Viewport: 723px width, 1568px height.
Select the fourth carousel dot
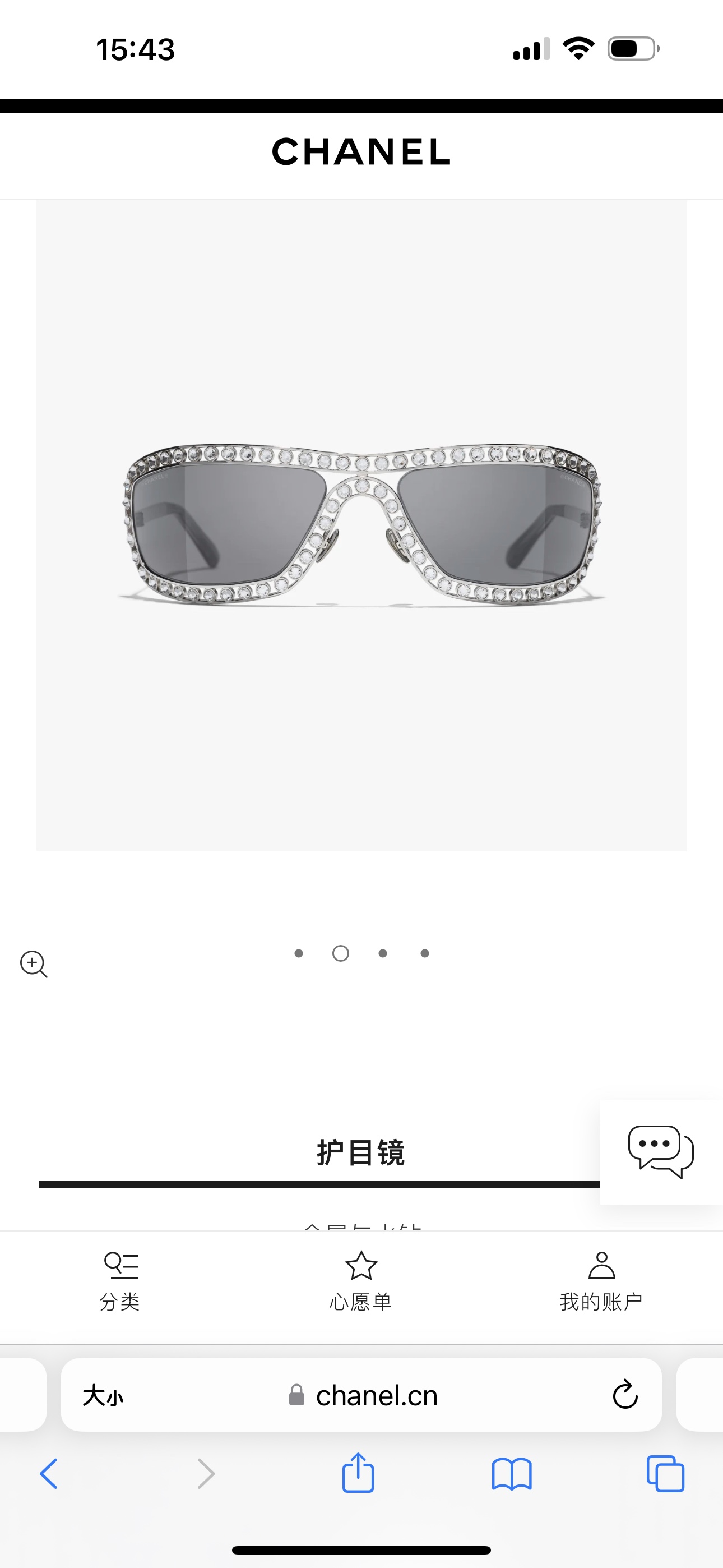[424, 954]
